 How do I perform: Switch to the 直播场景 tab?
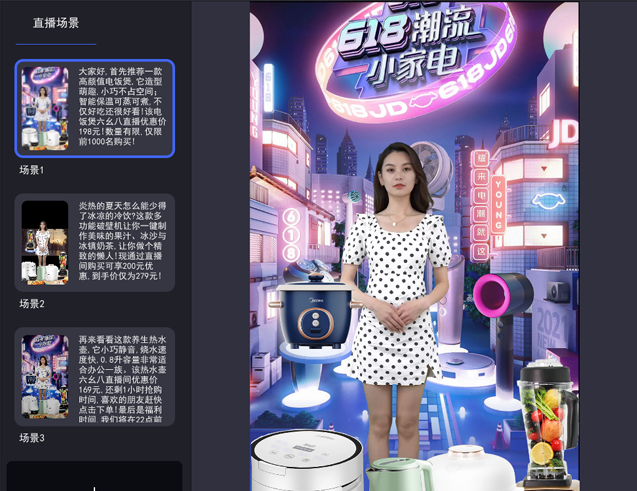pyautogui.click(x=56, y=23)
